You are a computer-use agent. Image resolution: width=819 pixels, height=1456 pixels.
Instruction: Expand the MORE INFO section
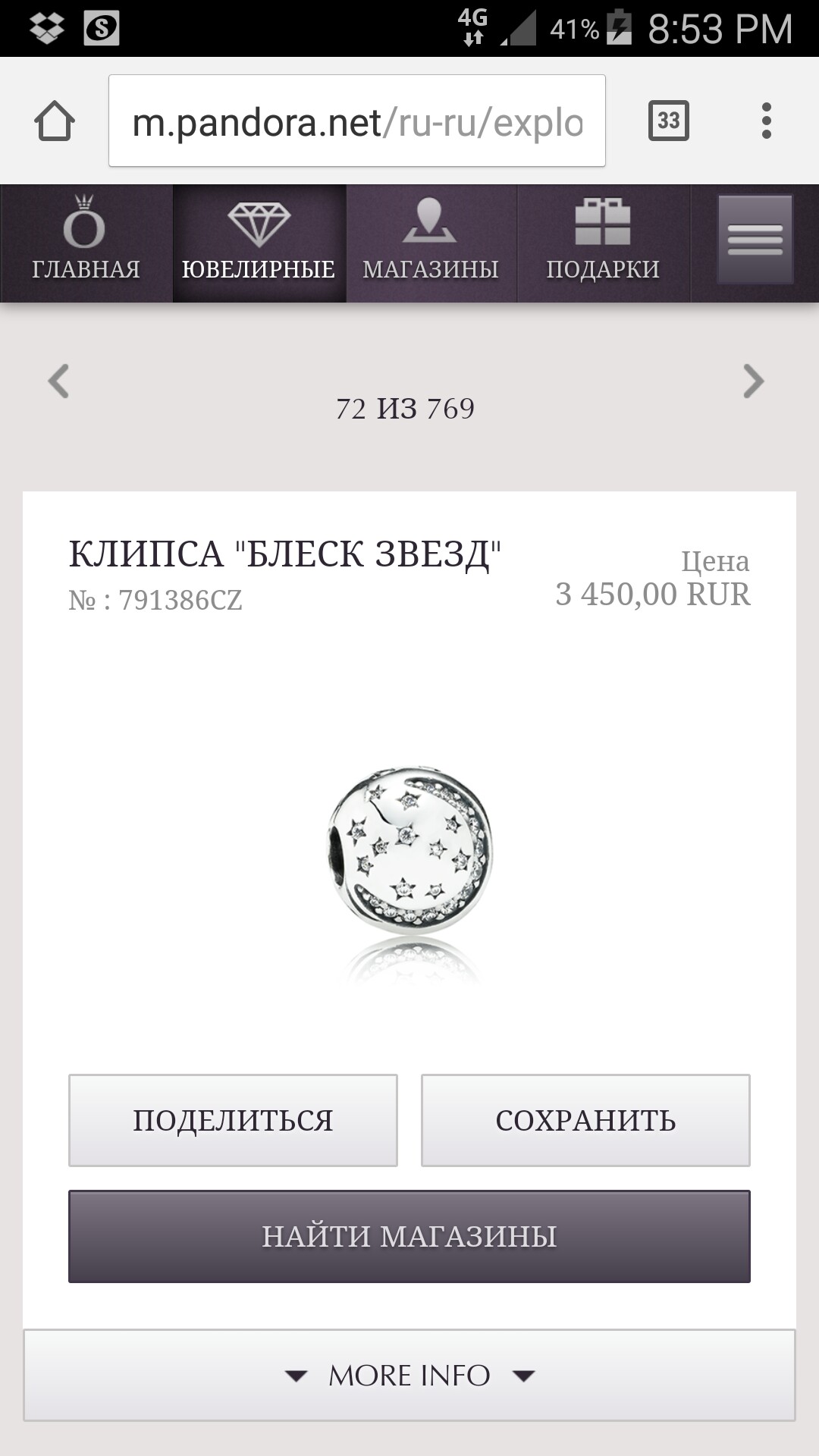click(409, 1375)
